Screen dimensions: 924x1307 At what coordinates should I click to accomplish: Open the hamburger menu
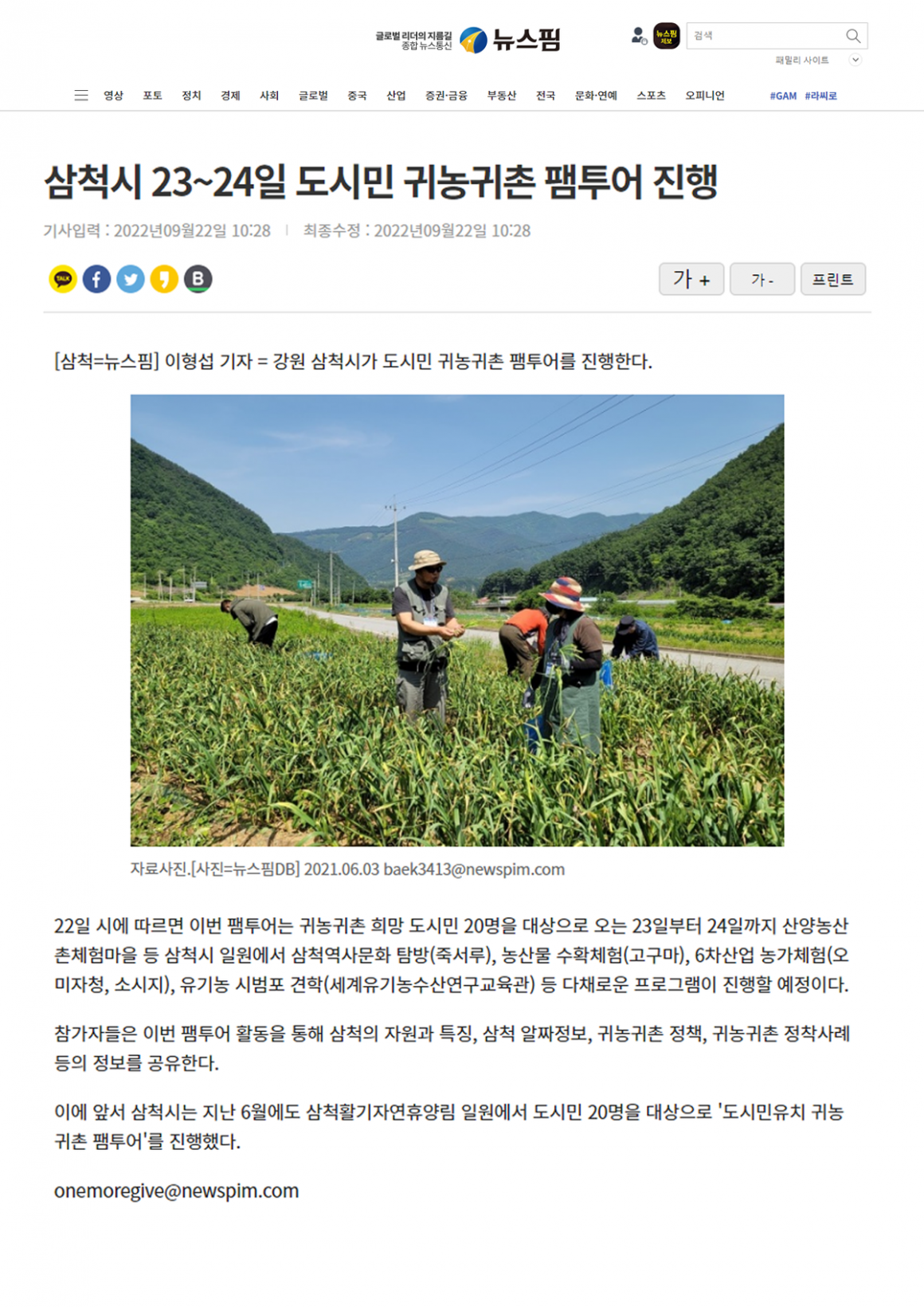tap(80, 96)
